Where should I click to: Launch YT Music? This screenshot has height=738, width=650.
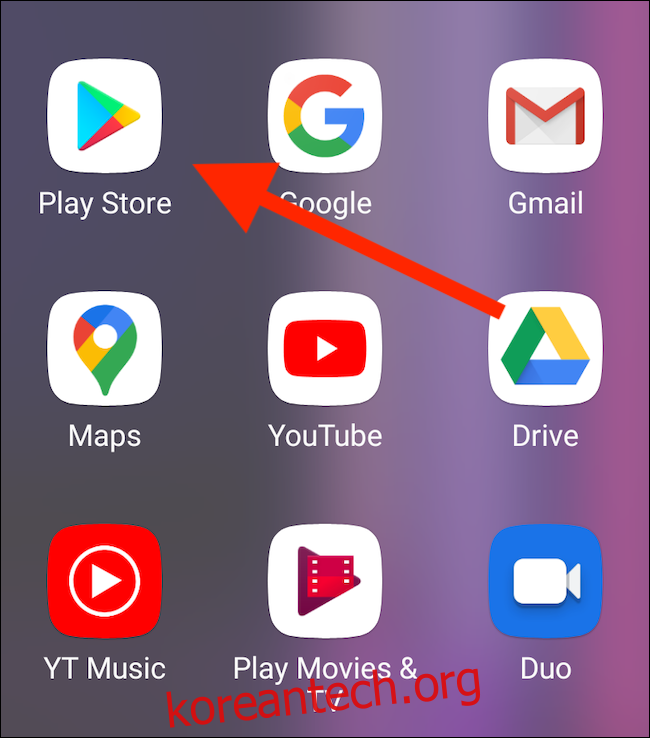(x=104, y=581)
